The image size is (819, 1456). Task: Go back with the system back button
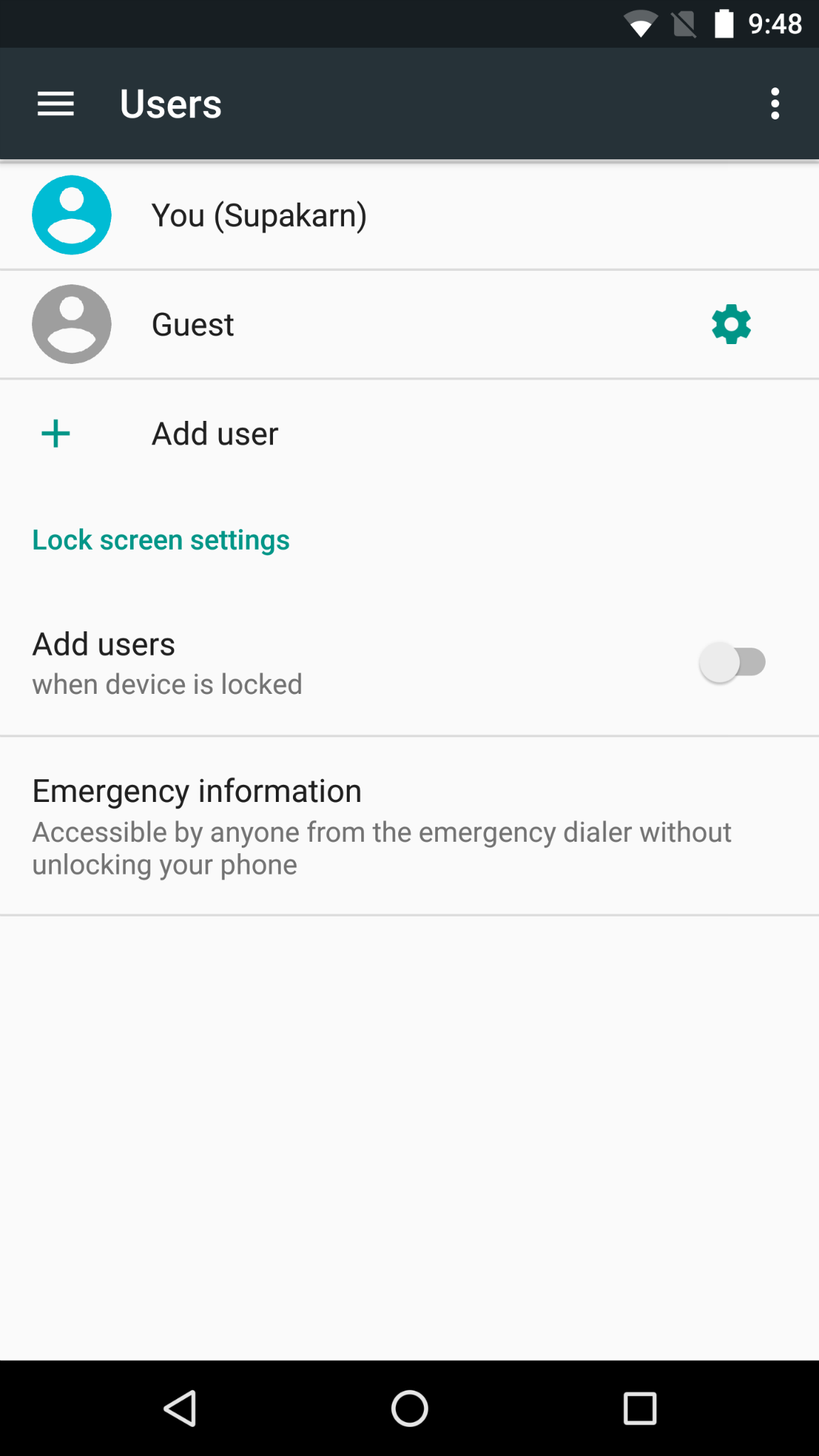point(181,1408)
